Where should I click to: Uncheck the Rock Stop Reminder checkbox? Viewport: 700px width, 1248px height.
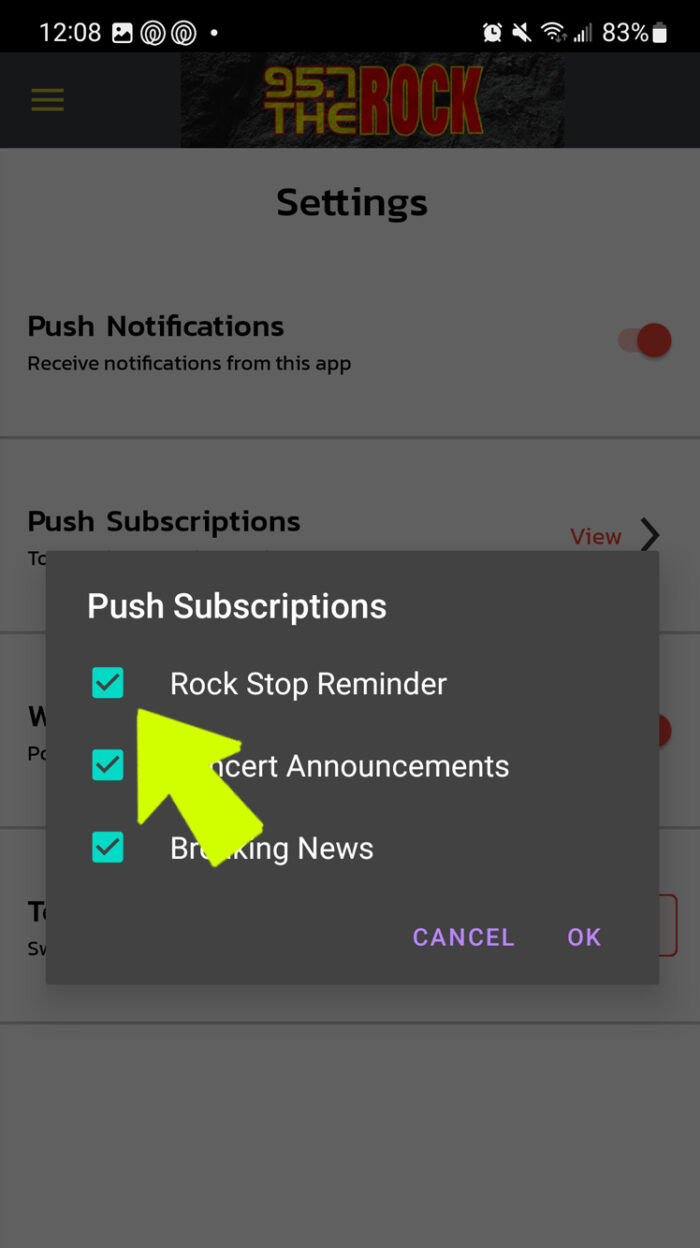tap(107, 684)
